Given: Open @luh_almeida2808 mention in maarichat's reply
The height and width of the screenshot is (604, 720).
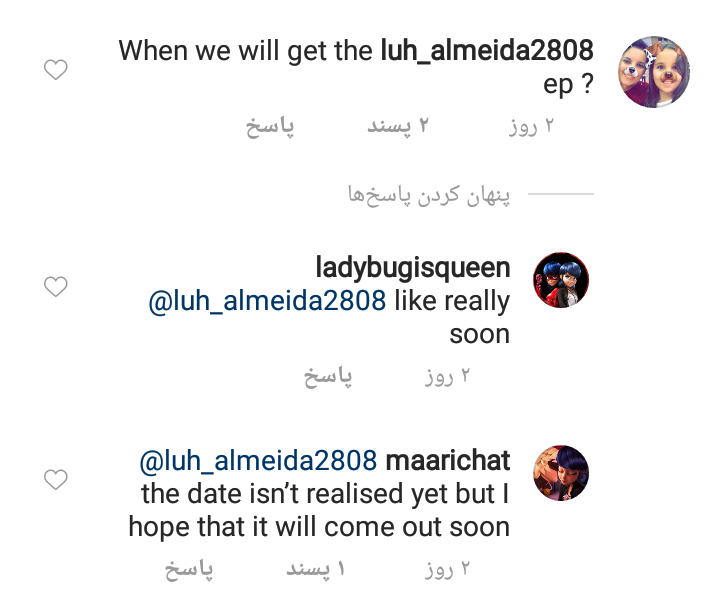Looking at the screenshot, I should tap(258, 461).
